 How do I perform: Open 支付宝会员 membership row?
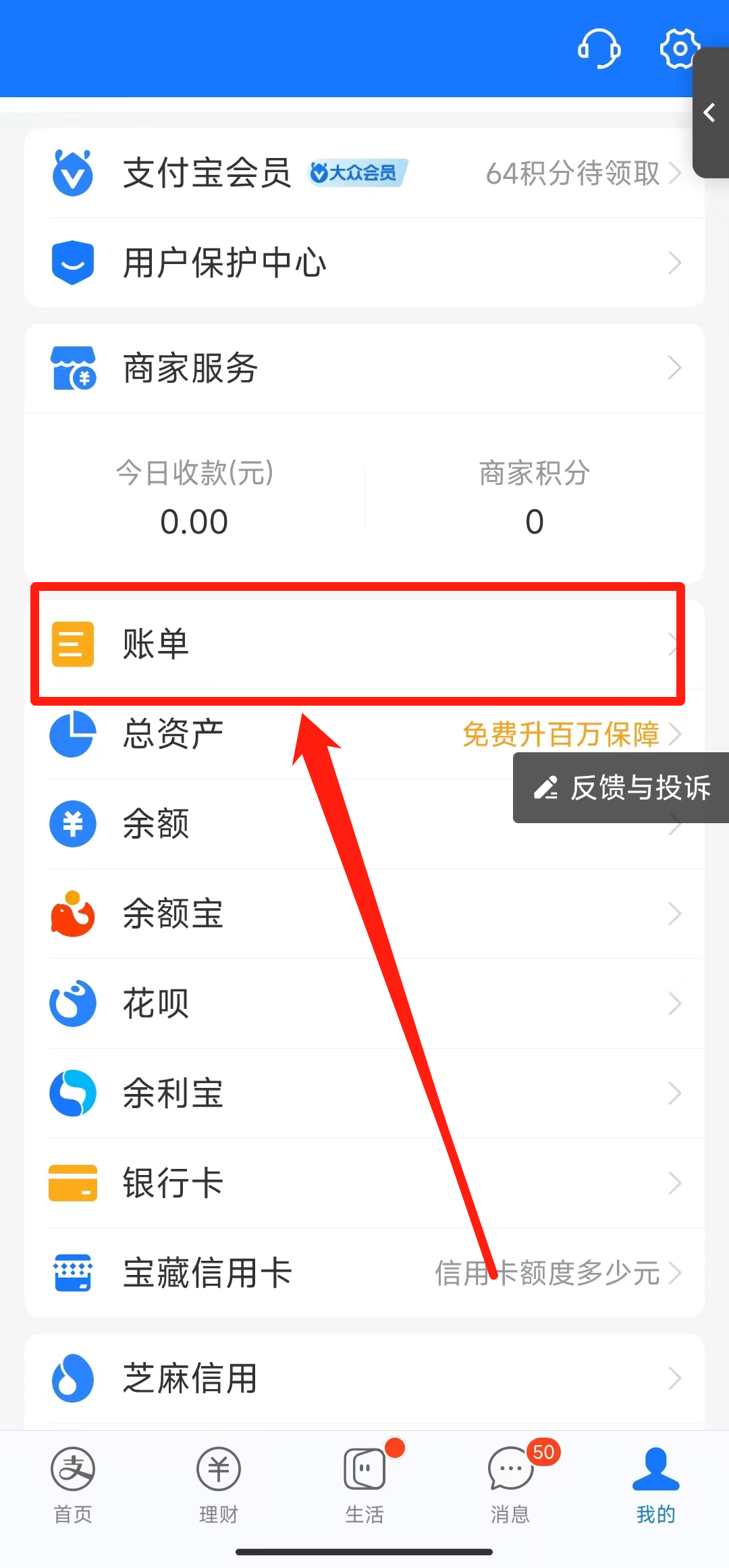click(364, 173)
